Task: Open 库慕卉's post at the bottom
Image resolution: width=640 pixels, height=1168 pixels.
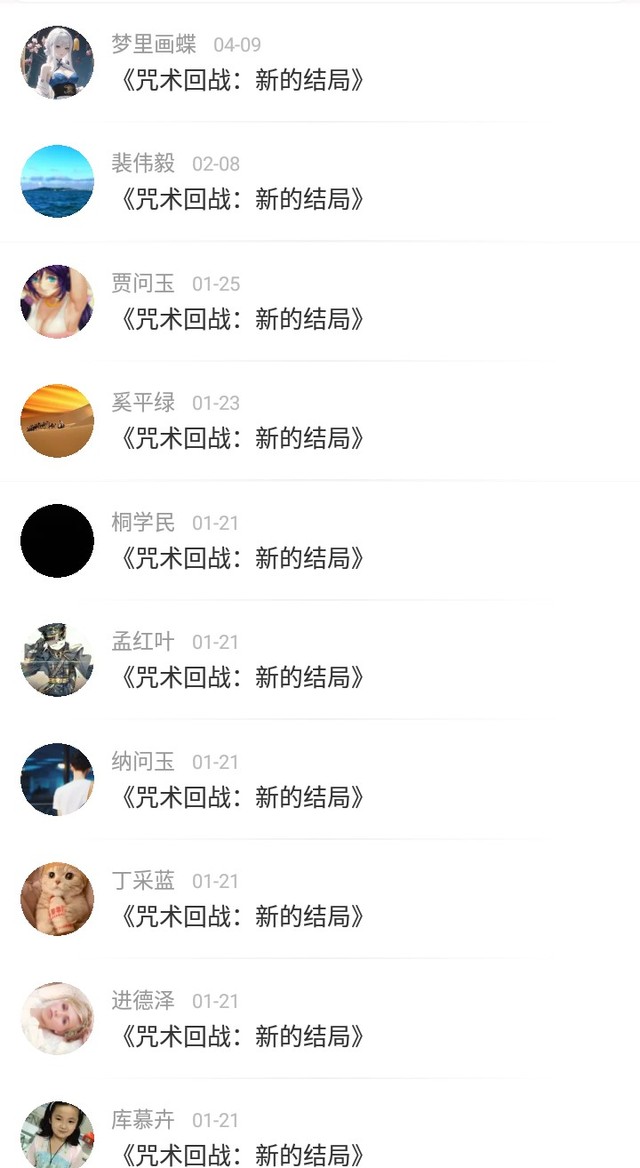Action: [x=240, y=1152]
